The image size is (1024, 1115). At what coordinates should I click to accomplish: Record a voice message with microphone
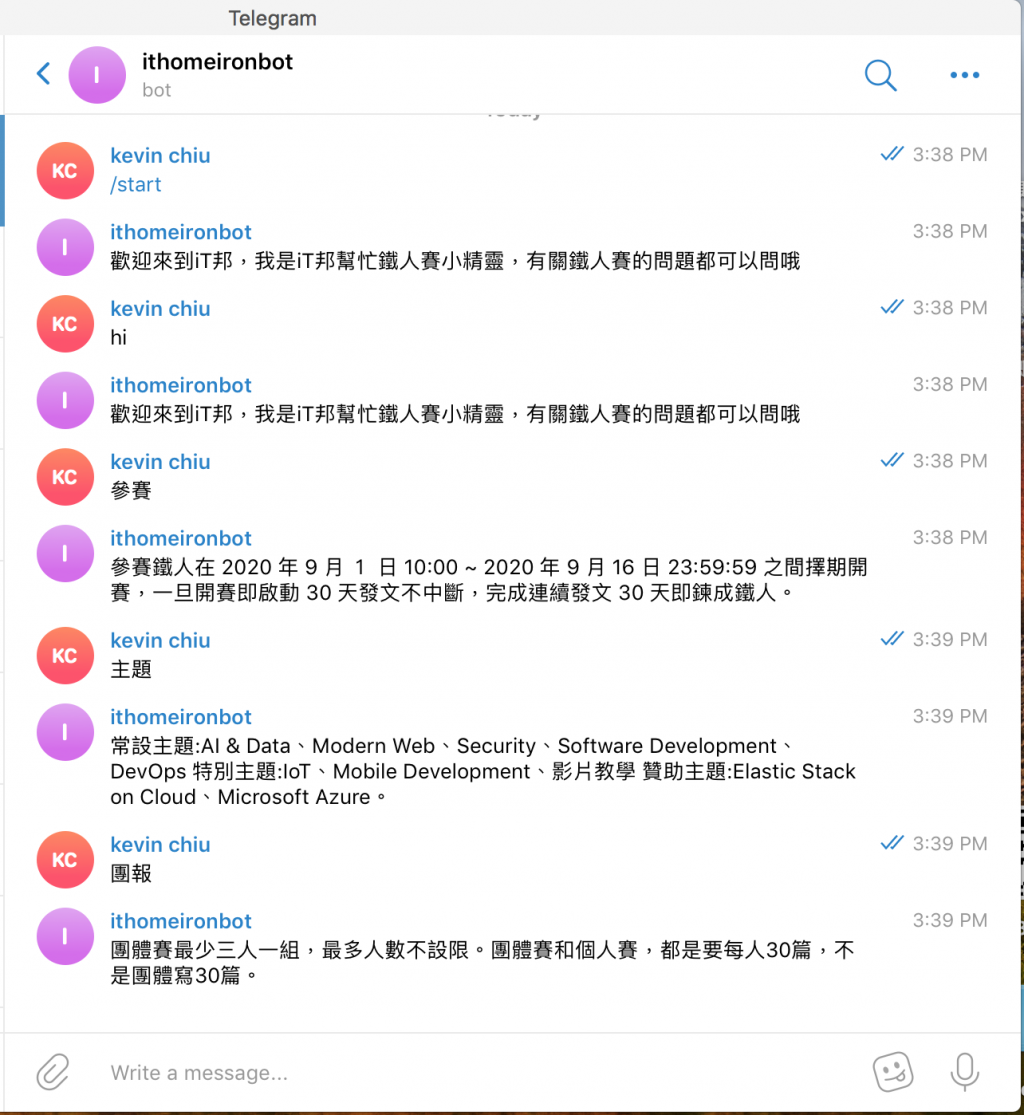(x=964, y=1072)
